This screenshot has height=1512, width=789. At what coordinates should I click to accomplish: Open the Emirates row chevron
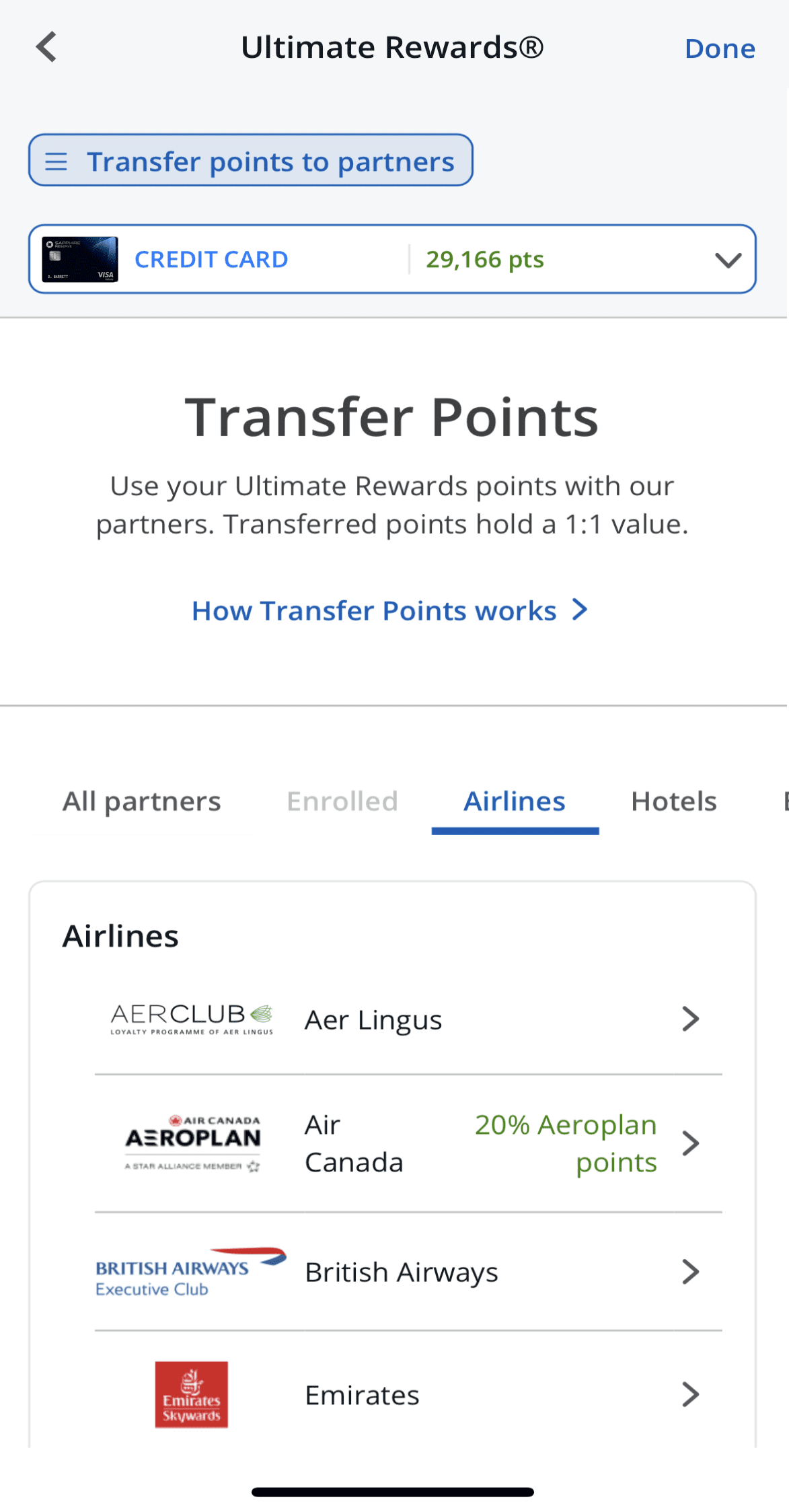point(691,1395)
